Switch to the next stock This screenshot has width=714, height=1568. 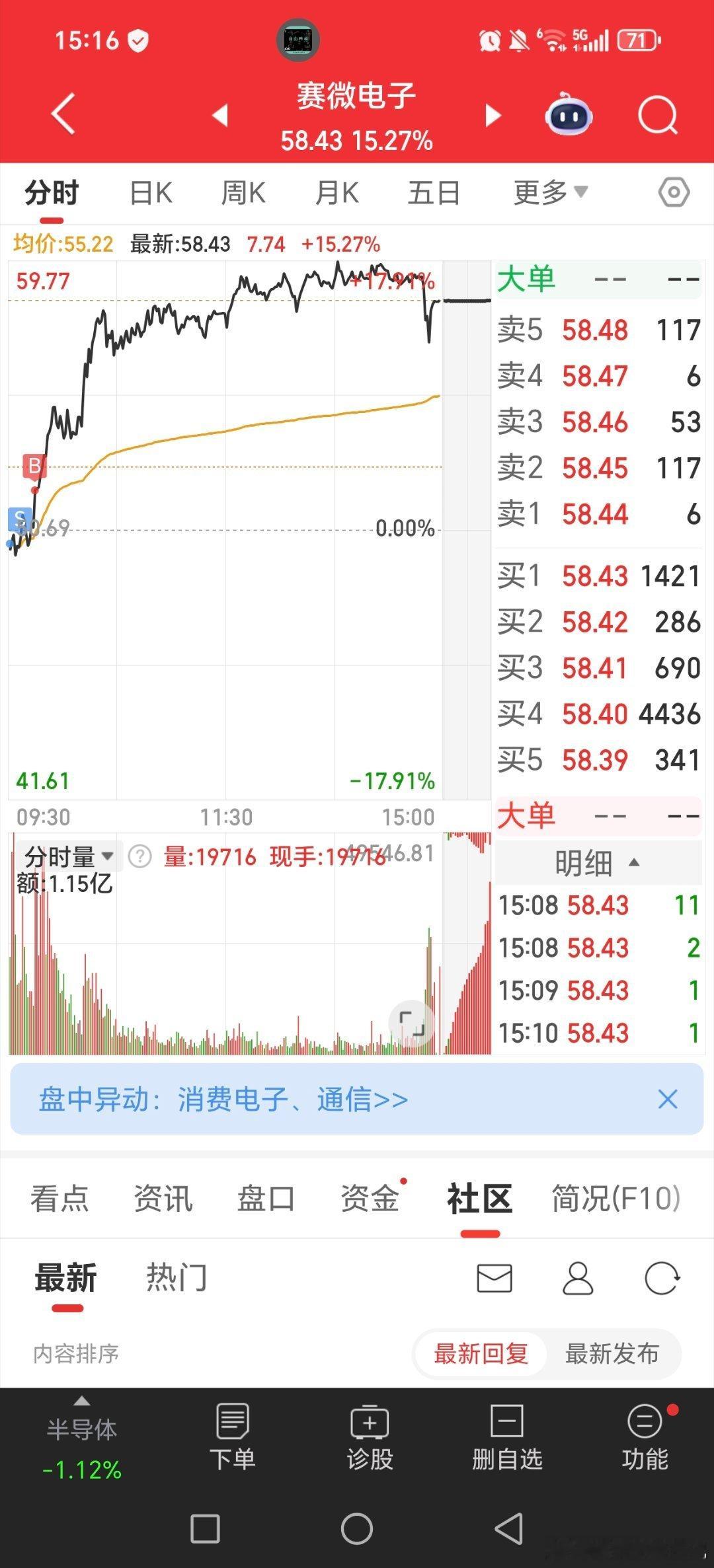493,115
